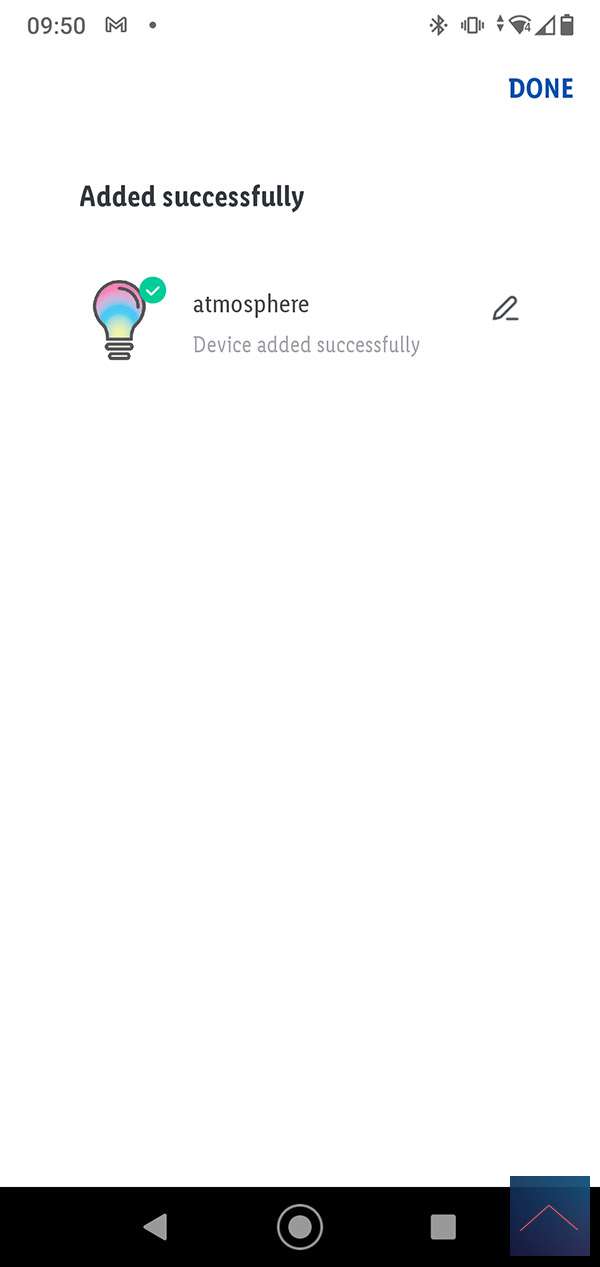Screen dimensions: 600x1267
Task: Go back using the navigation bar
Action: [155, 1227]
